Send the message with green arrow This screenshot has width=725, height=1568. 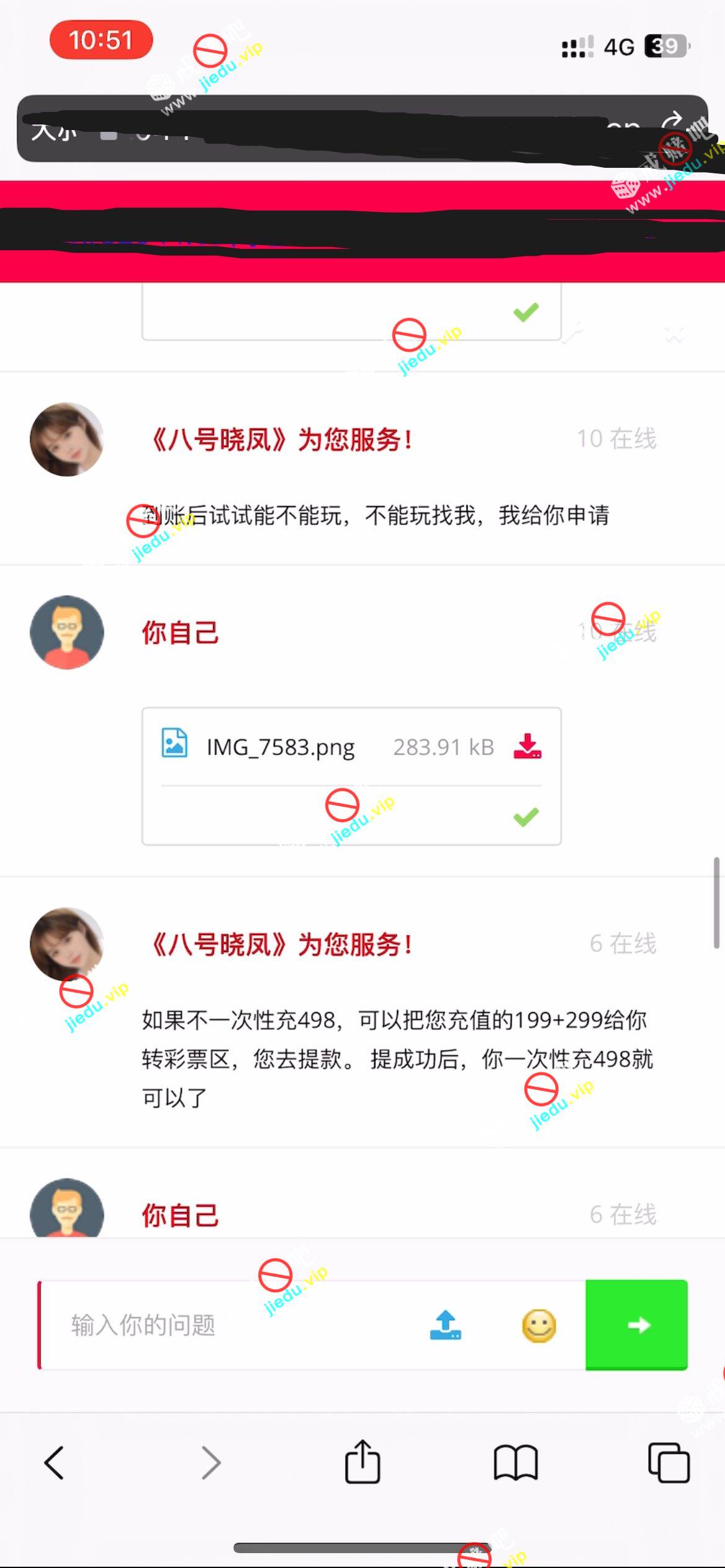click(x=636, y=1325)
